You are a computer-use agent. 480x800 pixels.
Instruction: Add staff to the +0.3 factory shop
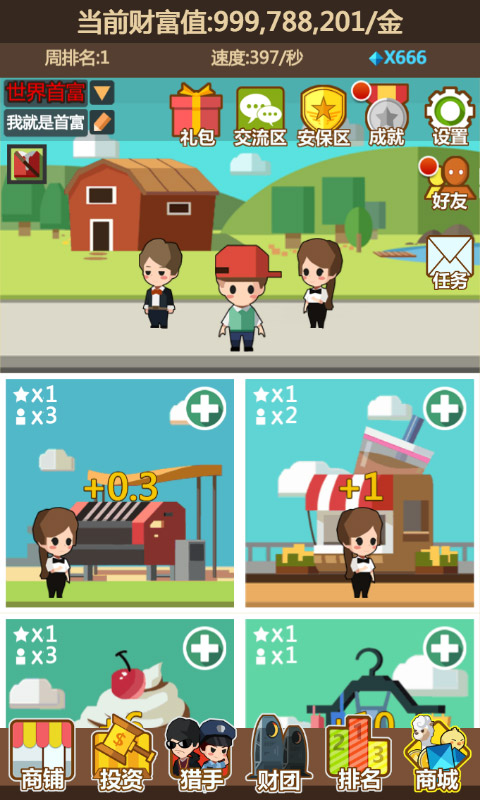pos(205,408)
